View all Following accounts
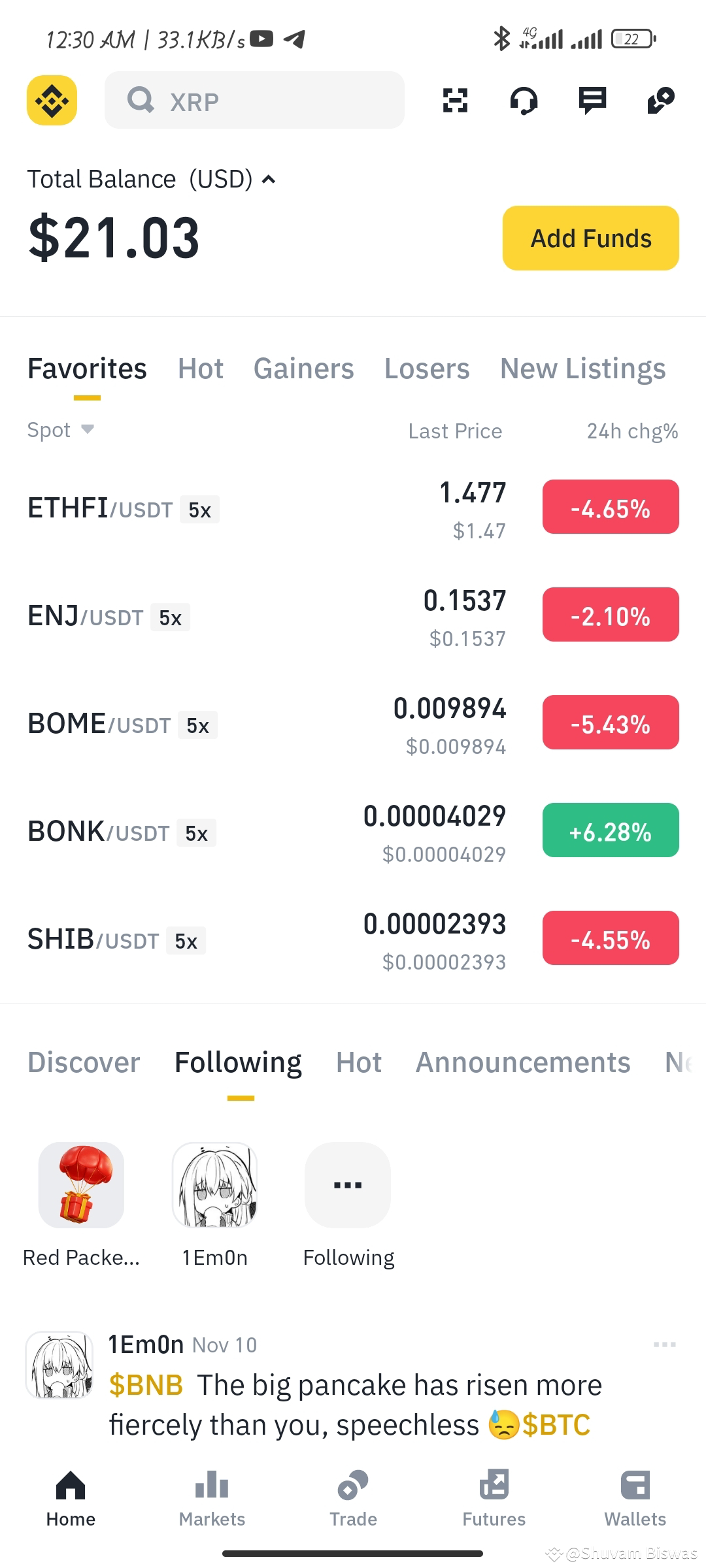The height and width of the screenshot is (1568, 706). (348, 1204)
